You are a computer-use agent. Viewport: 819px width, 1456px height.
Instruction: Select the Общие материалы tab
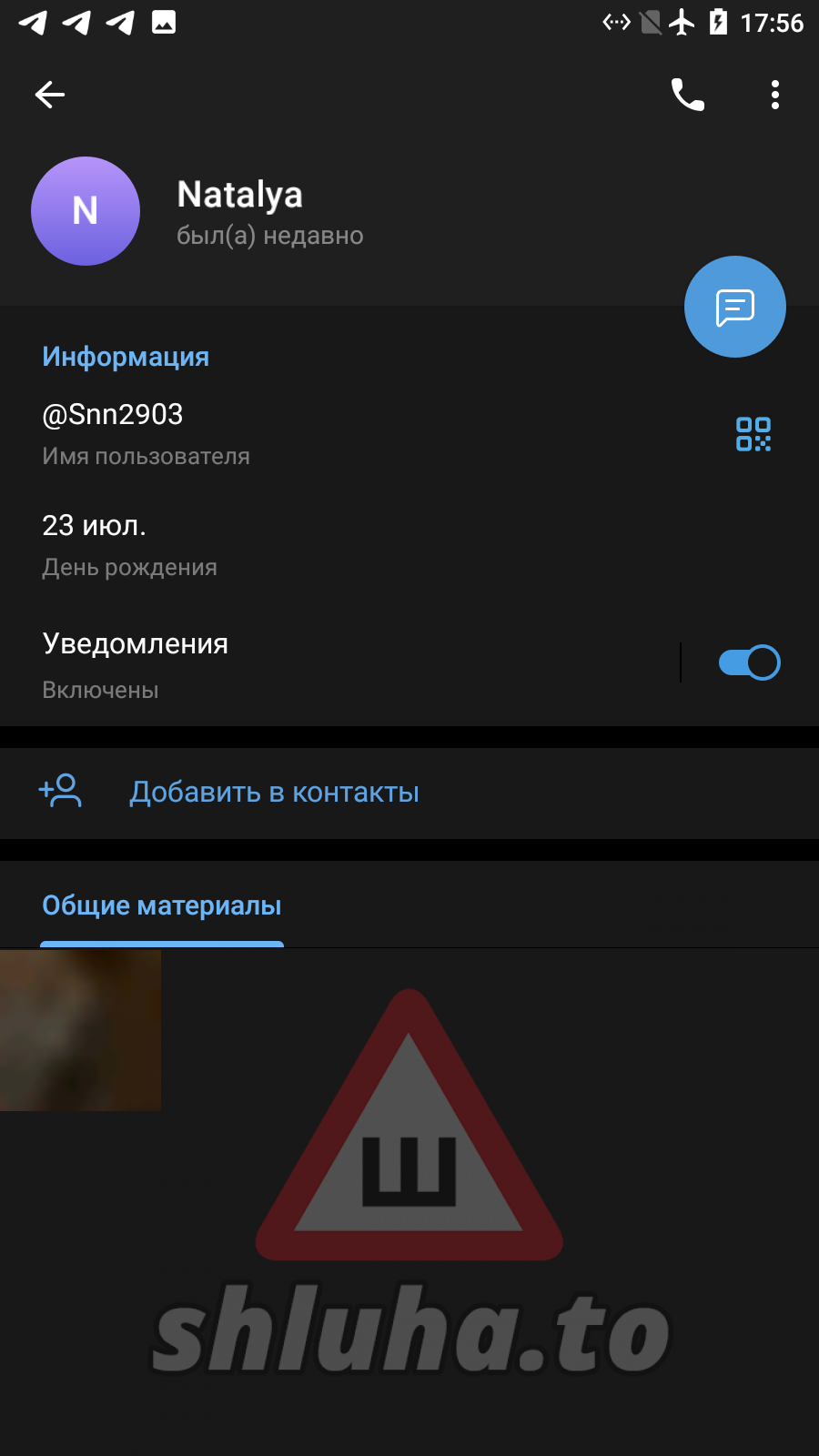coord(162,906)
